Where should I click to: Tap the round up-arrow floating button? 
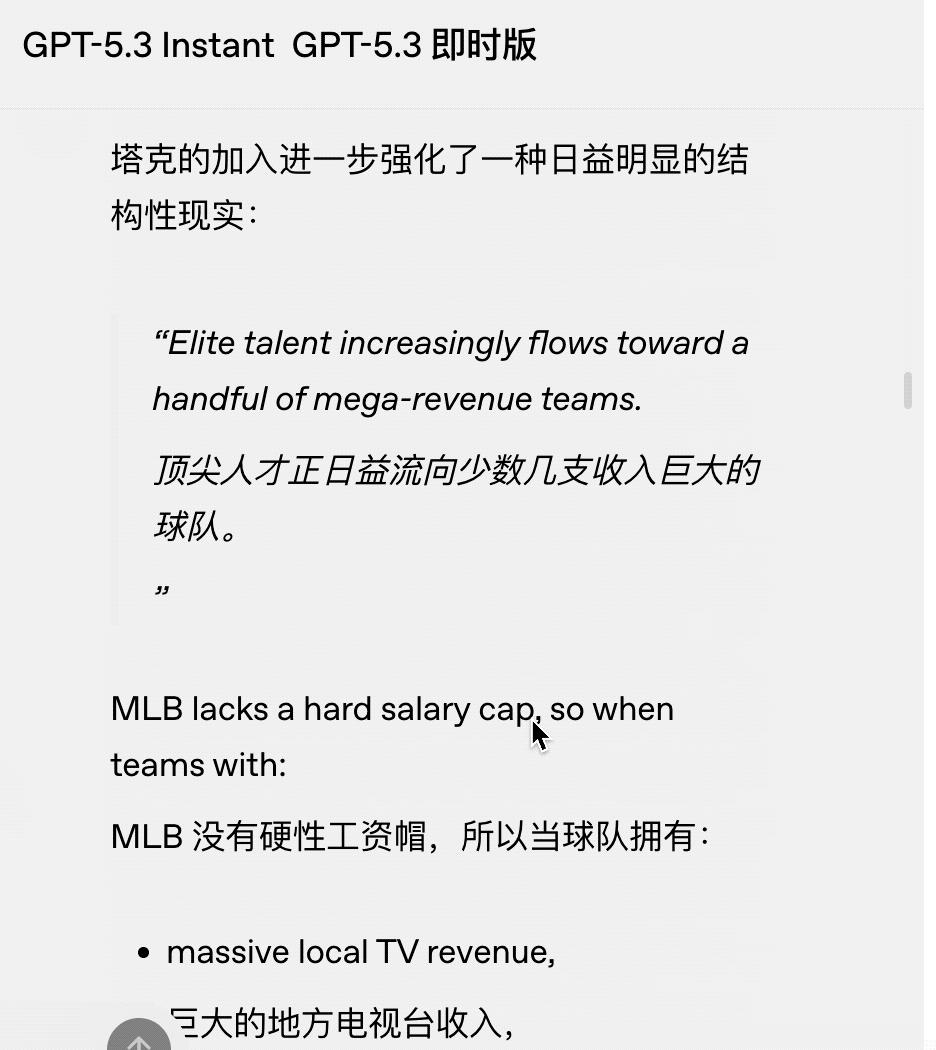click(139, 1040)
